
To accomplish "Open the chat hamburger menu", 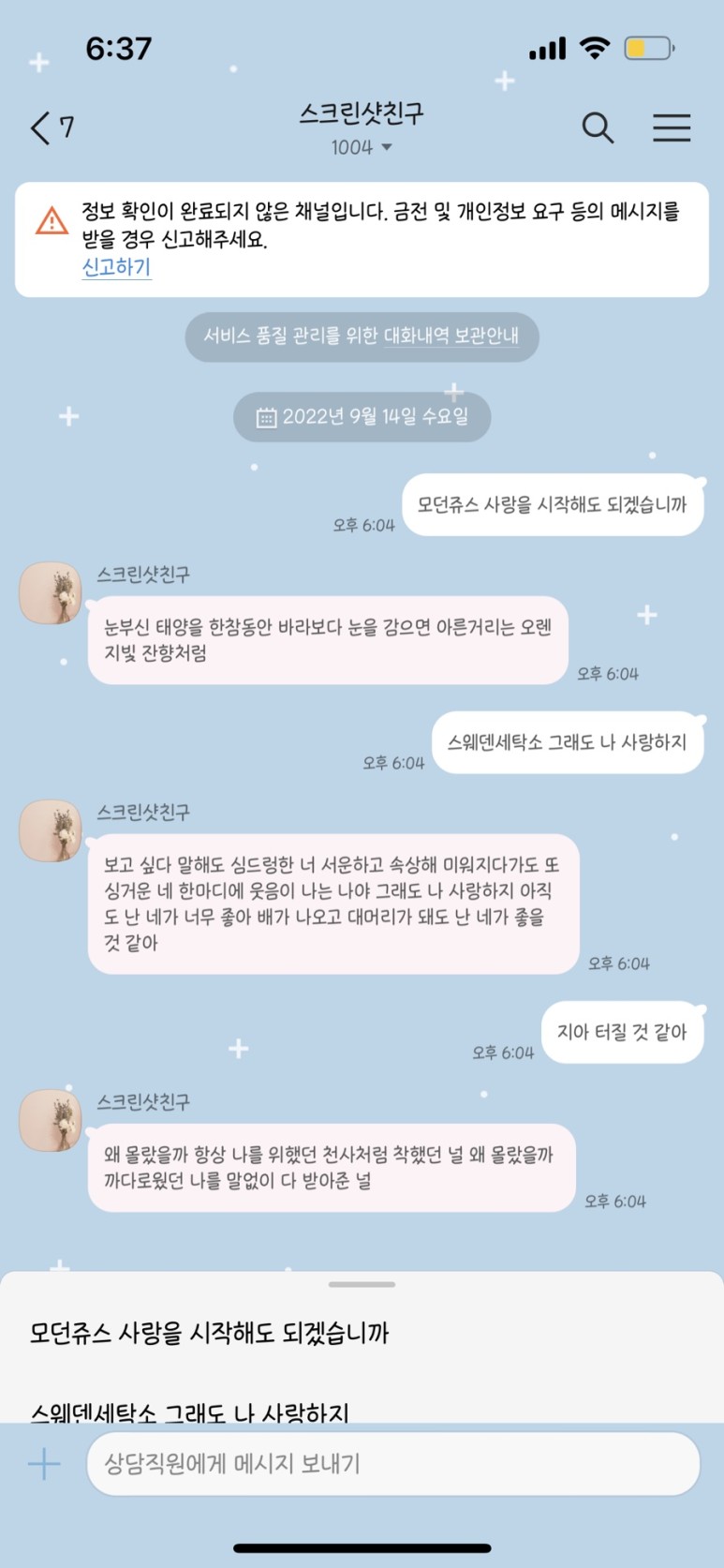I will coord(672,127).
